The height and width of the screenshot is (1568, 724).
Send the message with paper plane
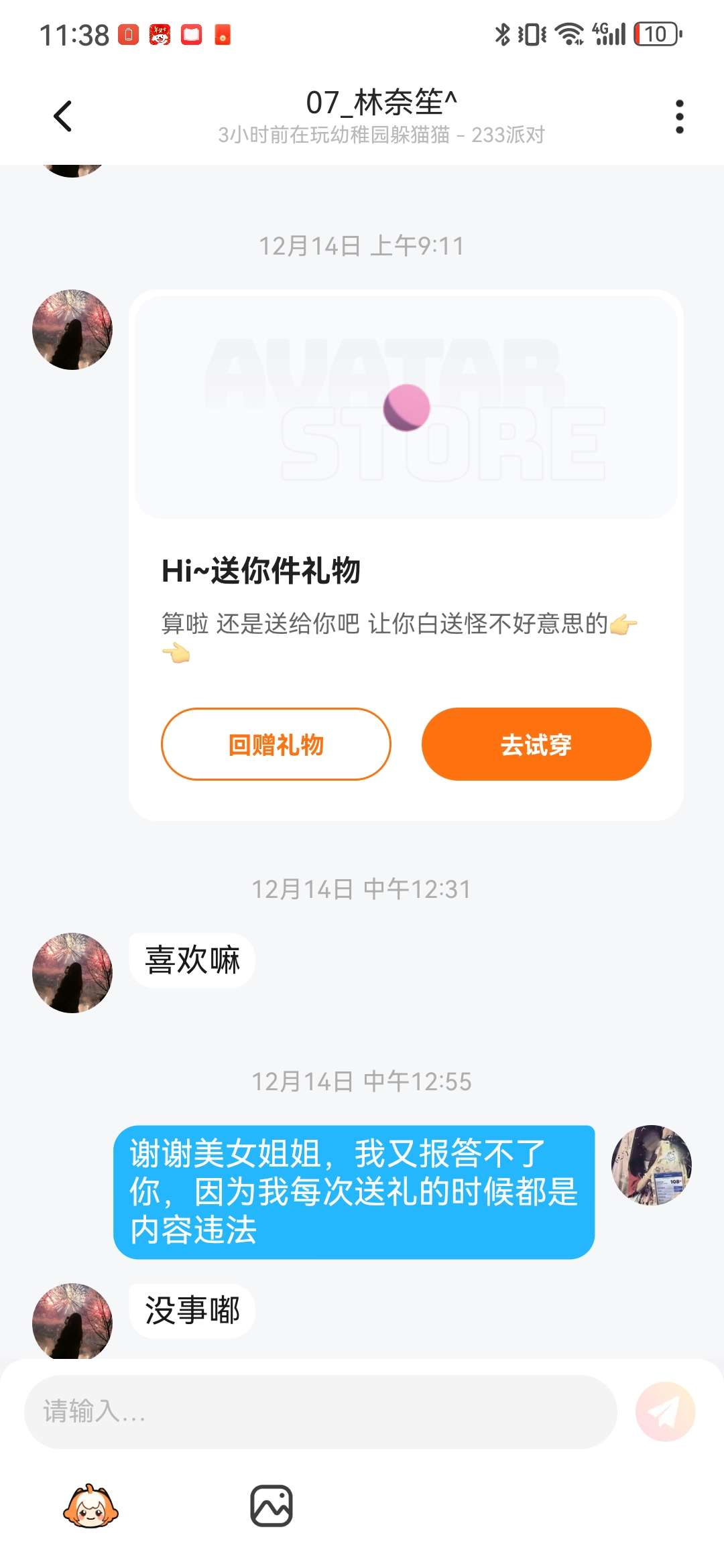point(665,1411)
